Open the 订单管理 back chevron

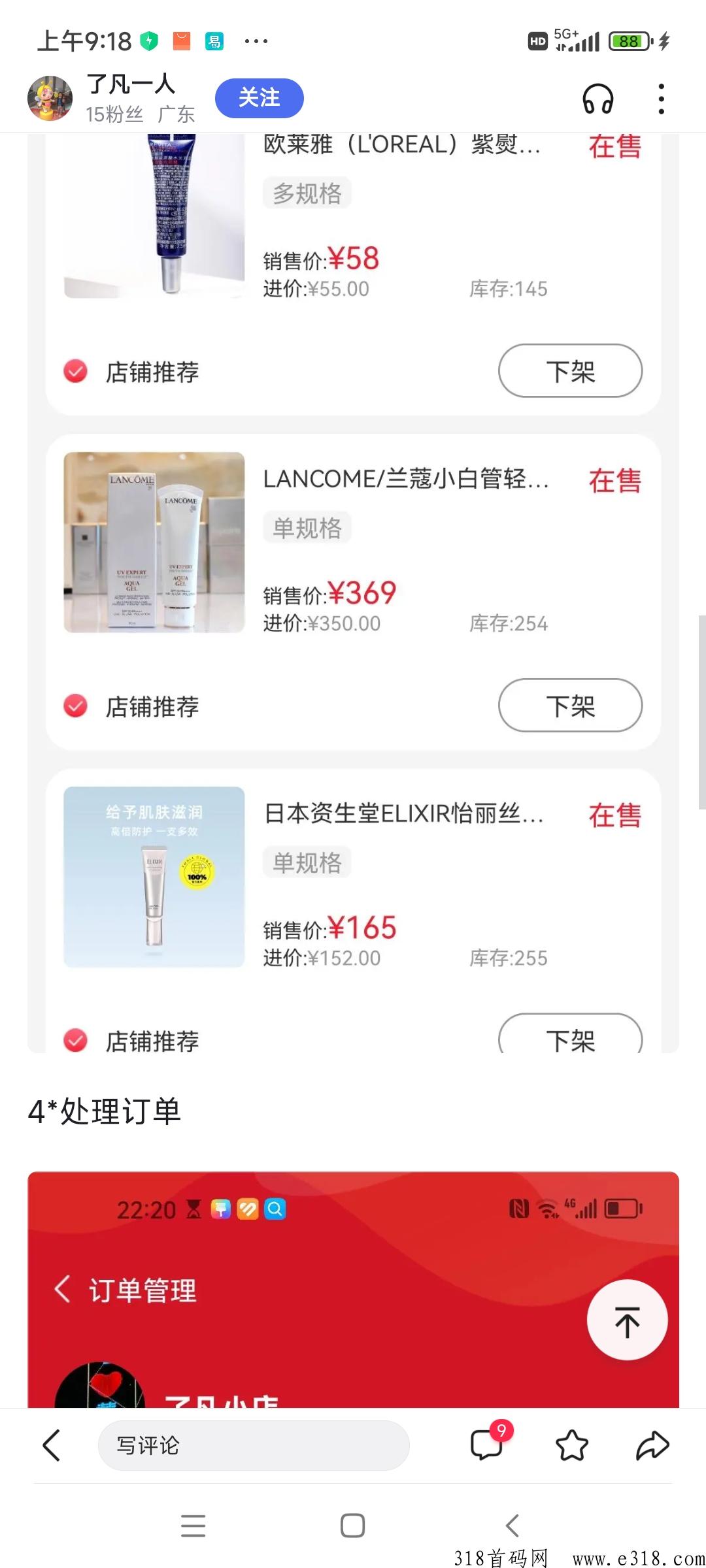(63, 1288)
